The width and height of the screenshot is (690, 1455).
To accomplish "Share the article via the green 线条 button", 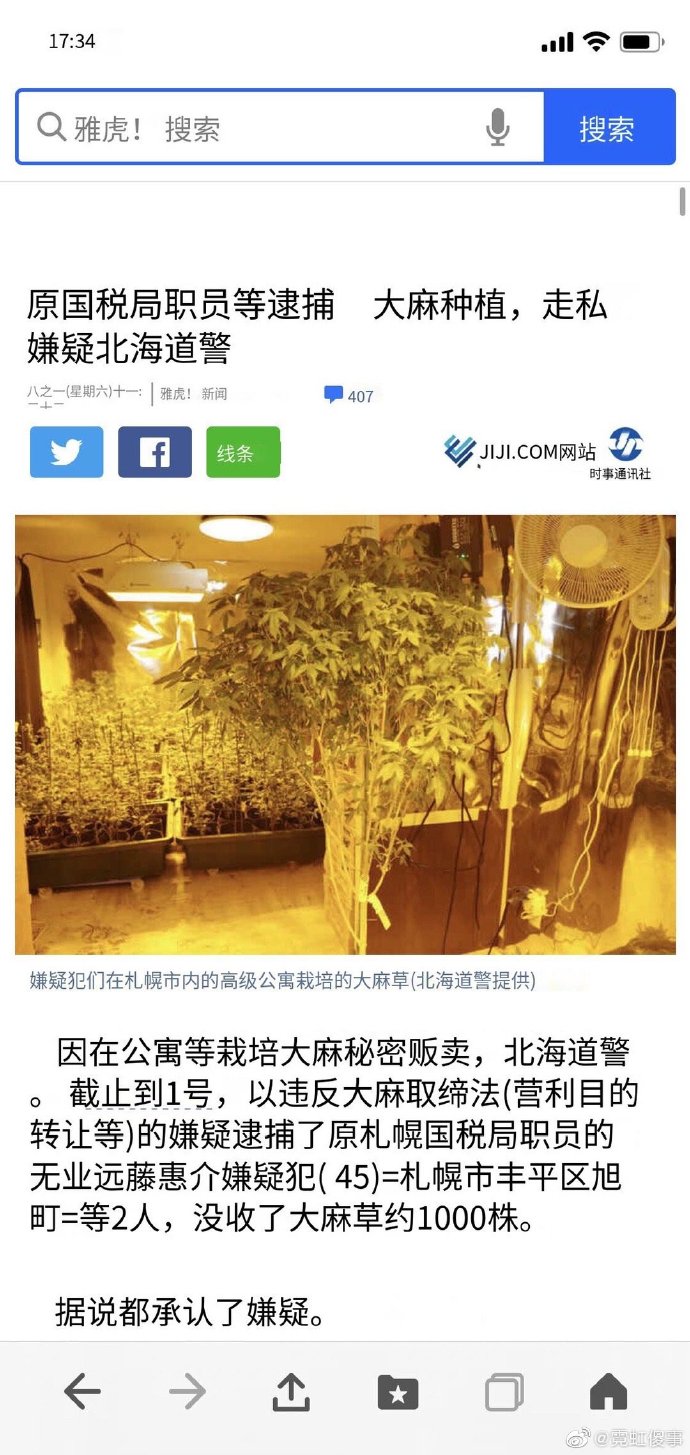I will click(243, 452).
